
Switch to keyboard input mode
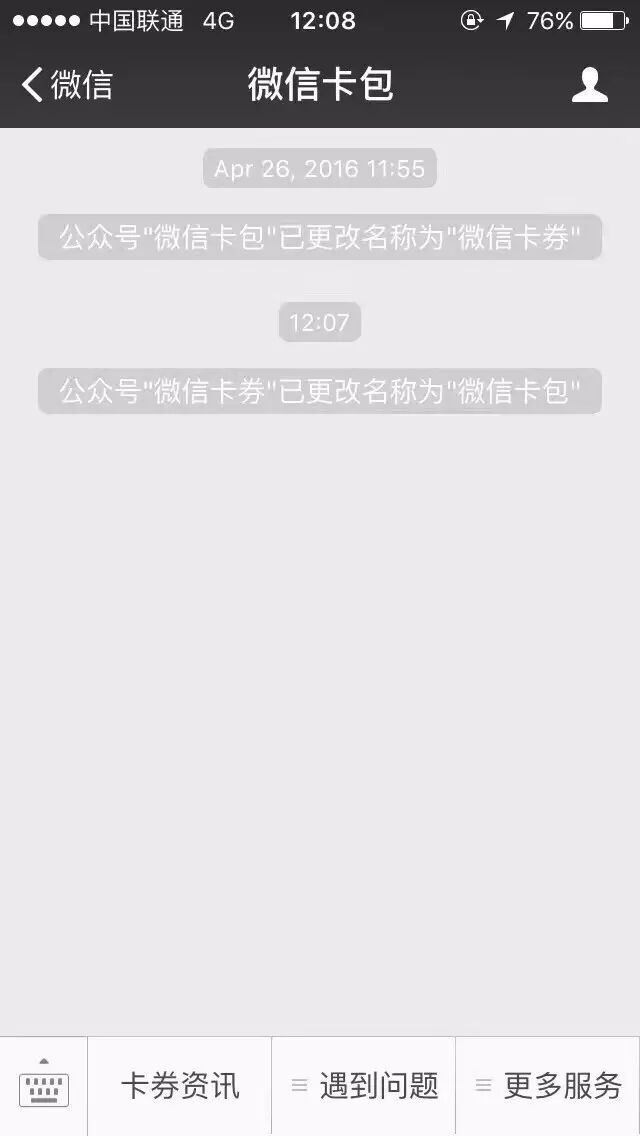coord(44,1085)
